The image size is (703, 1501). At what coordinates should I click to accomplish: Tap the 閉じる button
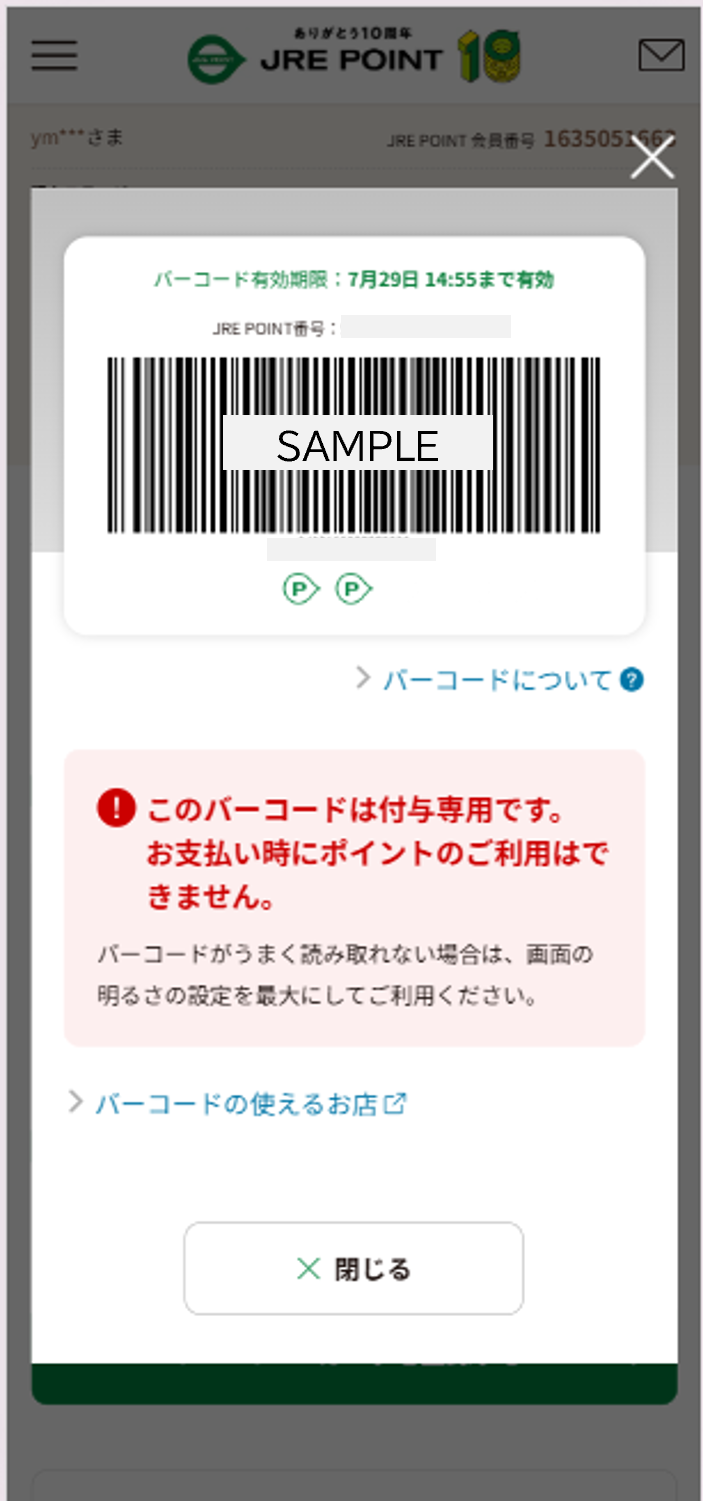(x=353, y=1268)
